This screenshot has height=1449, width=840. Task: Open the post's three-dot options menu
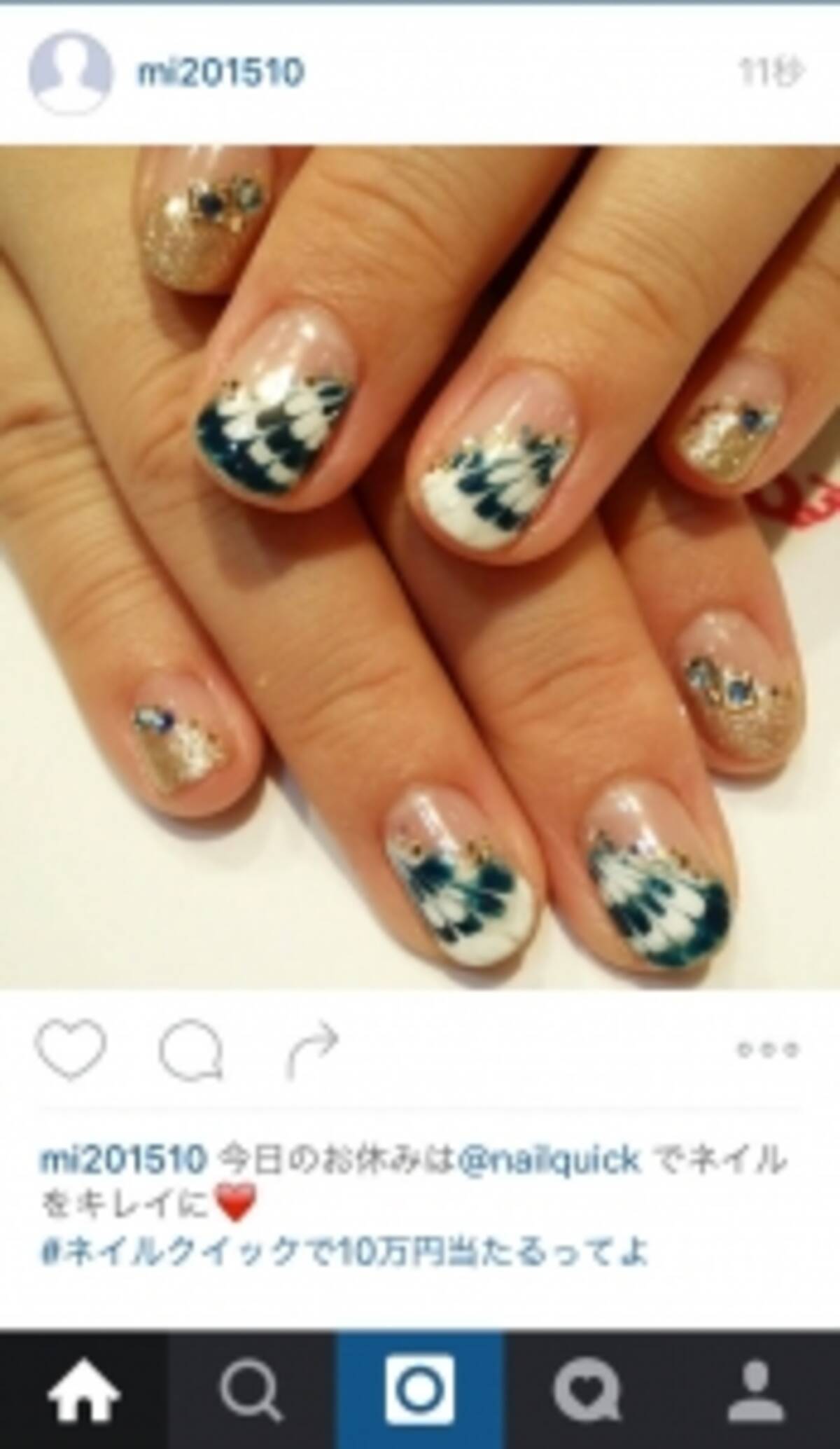(x=768, y=1050)
